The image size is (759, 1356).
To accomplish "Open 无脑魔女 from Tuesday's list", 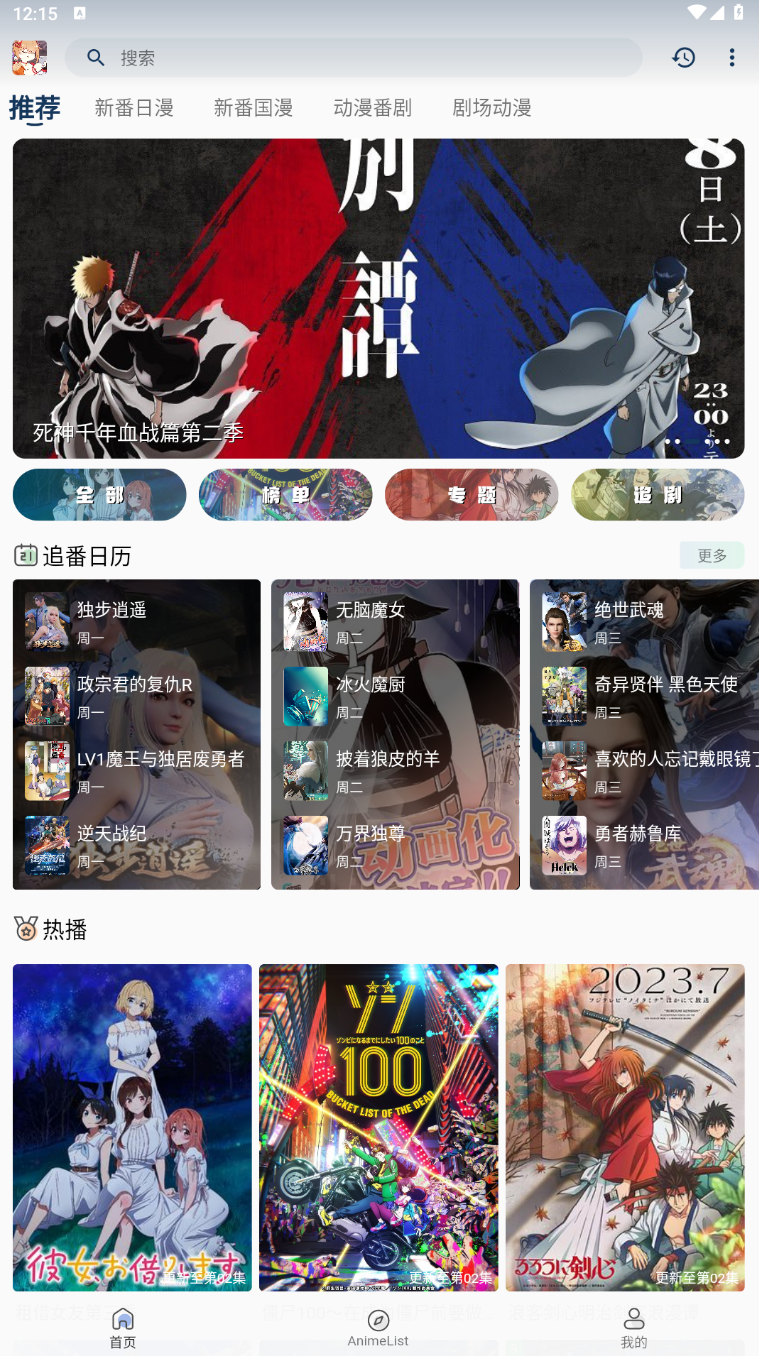I will coord(370,620).
